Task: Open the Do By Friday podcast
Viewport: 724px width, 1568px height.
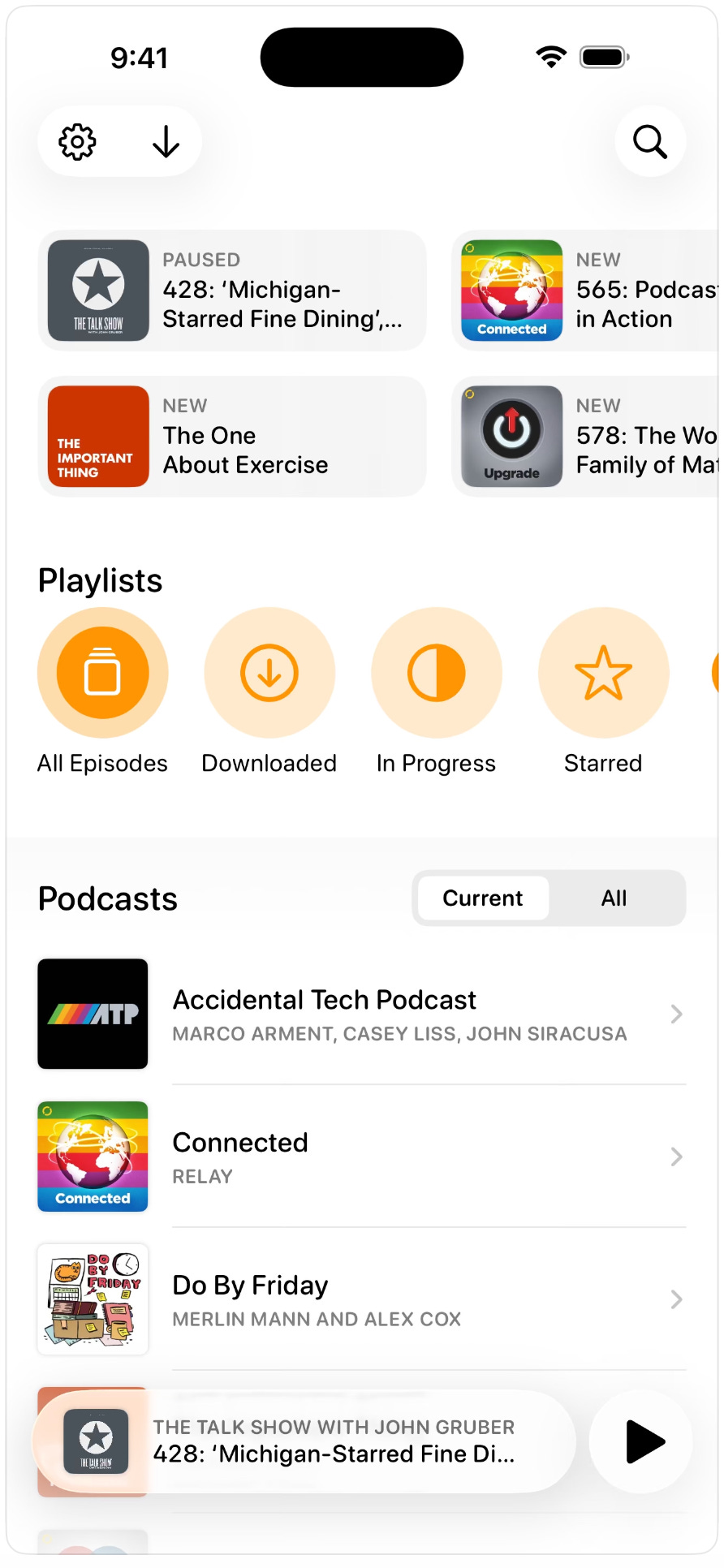Action: click(x=361, y=1300)
